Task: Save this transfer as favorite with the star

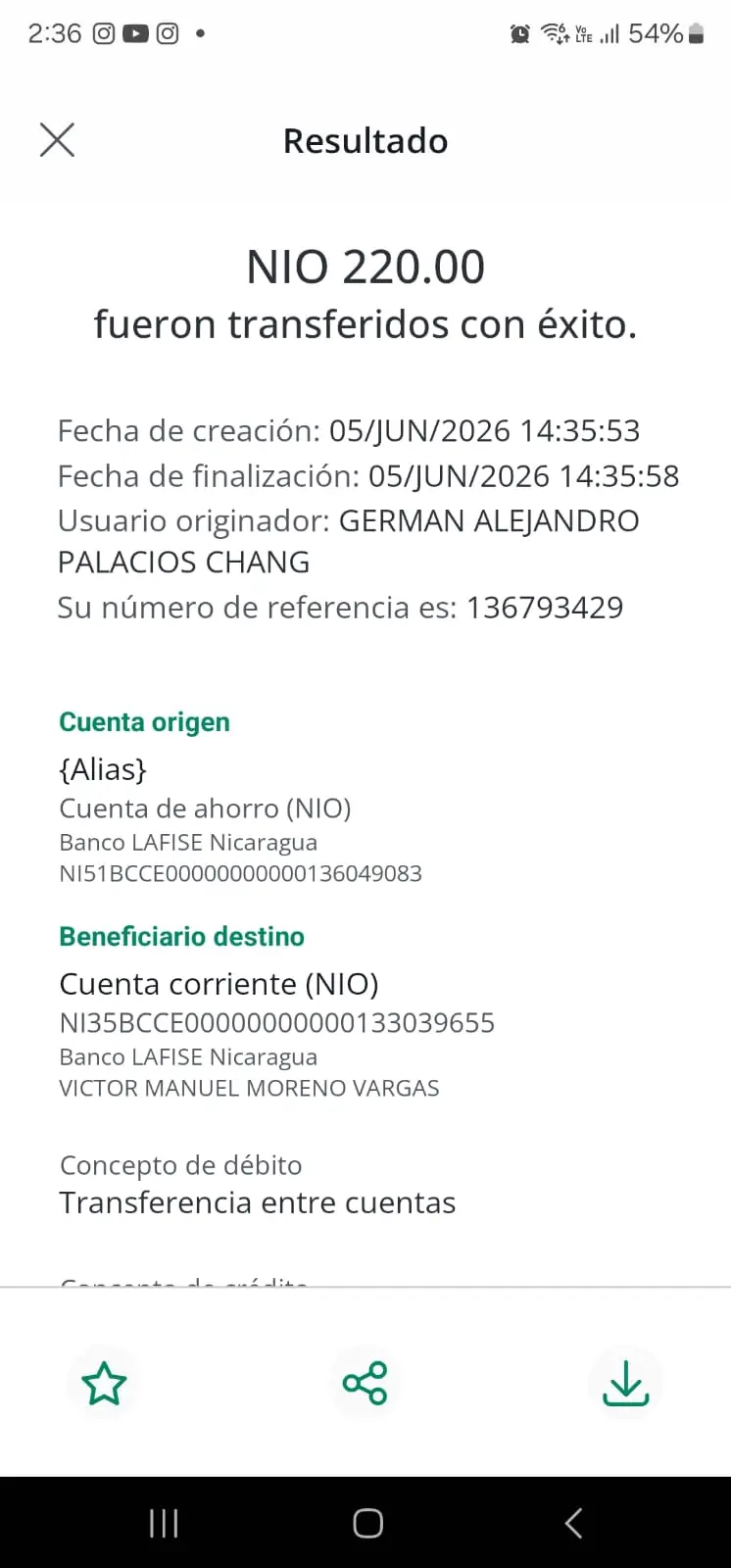Action: tap(104, 1383)
